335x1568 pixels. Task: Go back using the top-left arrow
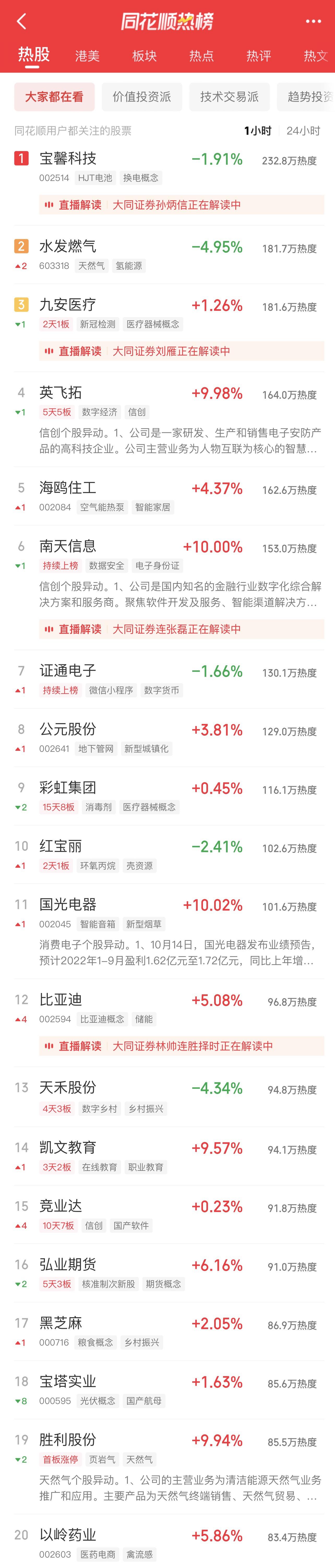pos(21,22)
